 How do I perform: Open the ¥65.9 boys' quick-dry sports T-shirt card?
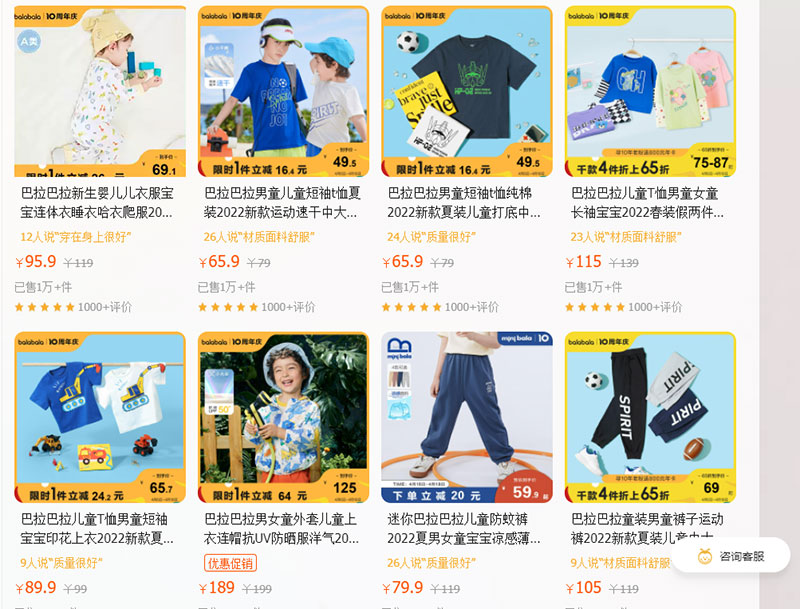click(x=283, y=92)
